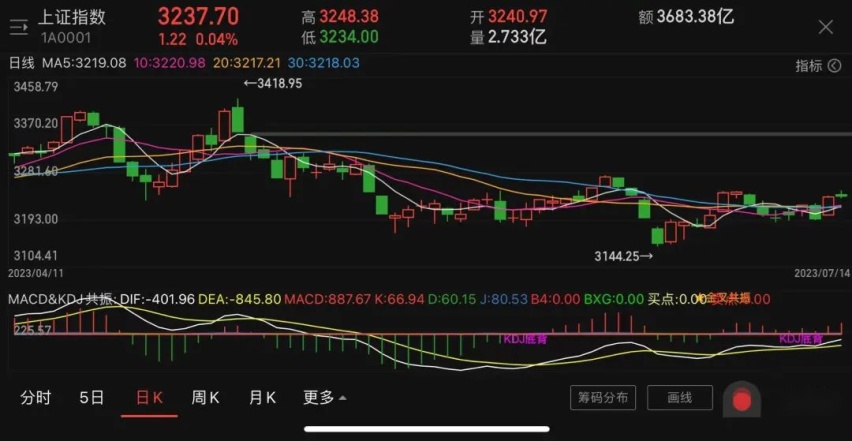Activate the 画线 drawing tool
This screenshot has width=852, height=441.
(x=680, y=398)
